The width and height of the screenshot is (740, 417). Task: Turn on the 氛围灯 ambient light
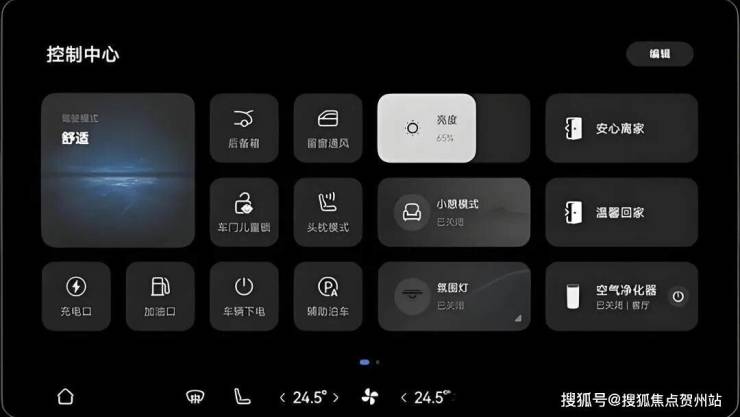tap(453, 296)
